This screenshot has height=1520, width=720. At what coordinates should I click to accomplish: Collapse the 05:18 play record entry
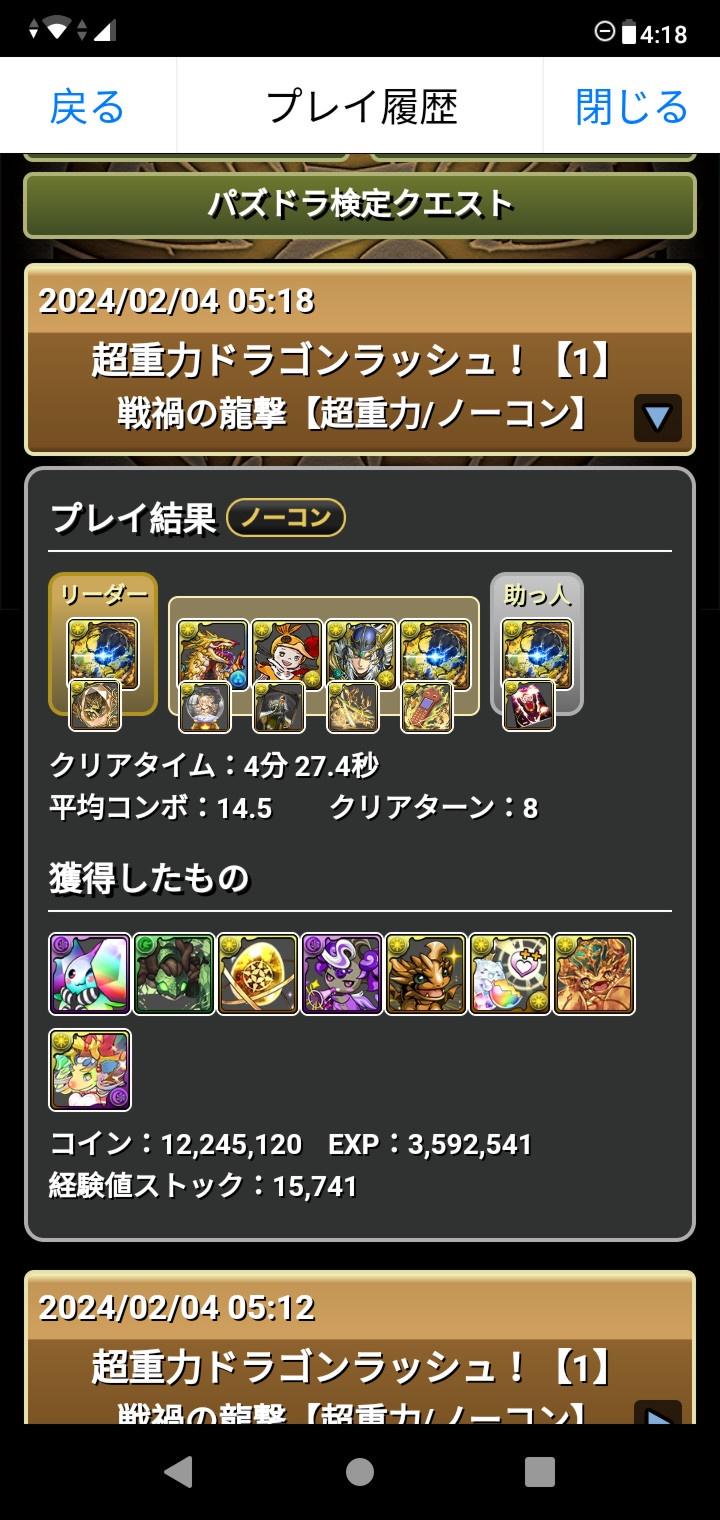[657, 418]
